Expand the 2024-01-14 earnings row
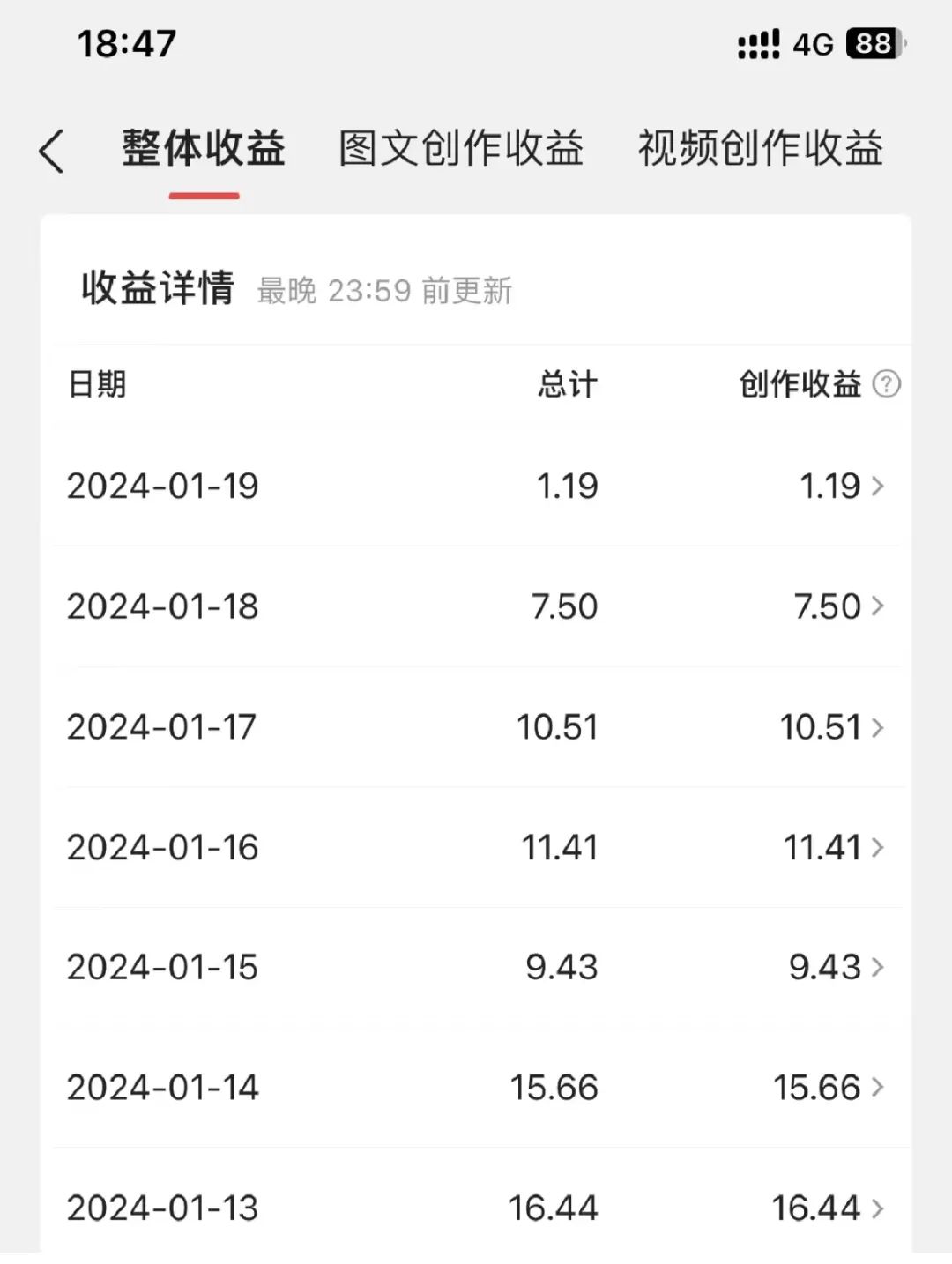 click(x=476, y=1087)
